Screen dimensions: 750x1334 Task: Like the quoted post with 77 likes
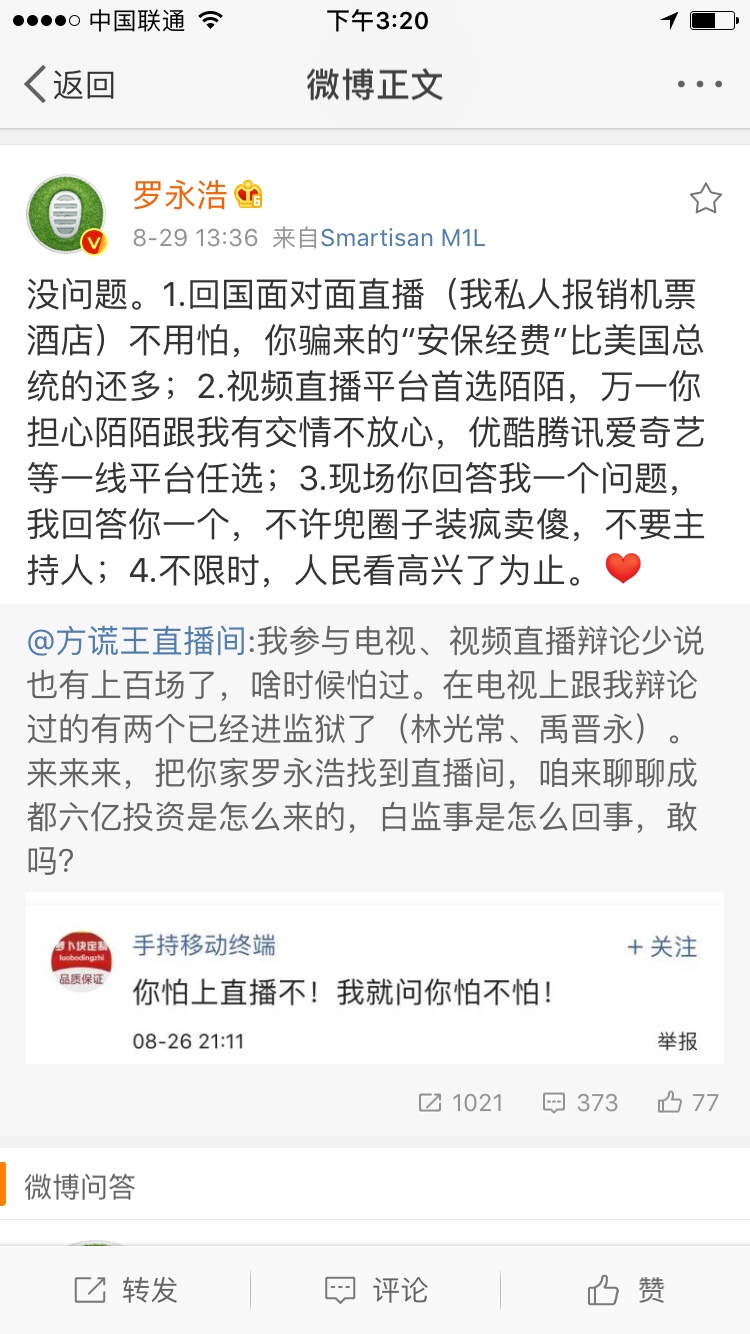coord(689,1102)
